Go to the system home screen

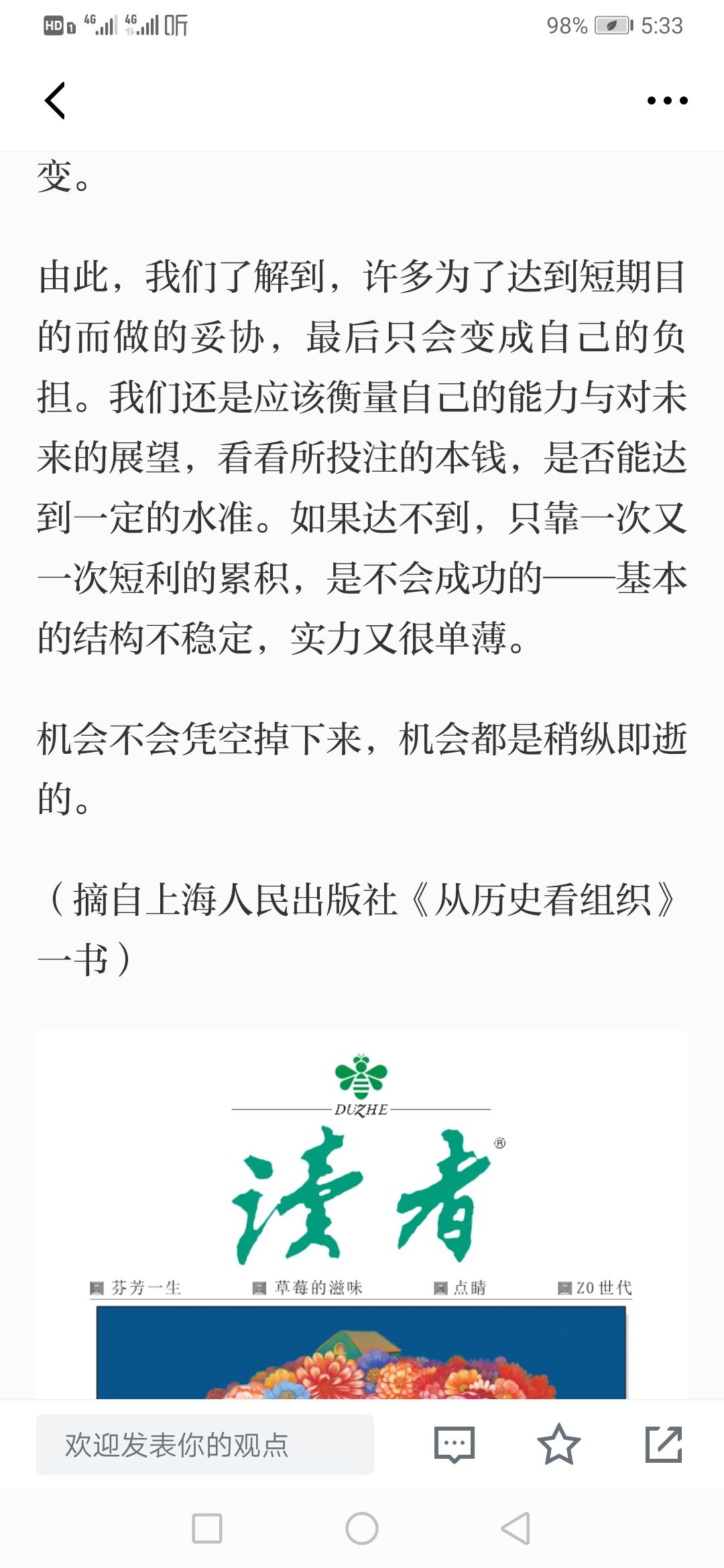click(x=362, y=1528)
